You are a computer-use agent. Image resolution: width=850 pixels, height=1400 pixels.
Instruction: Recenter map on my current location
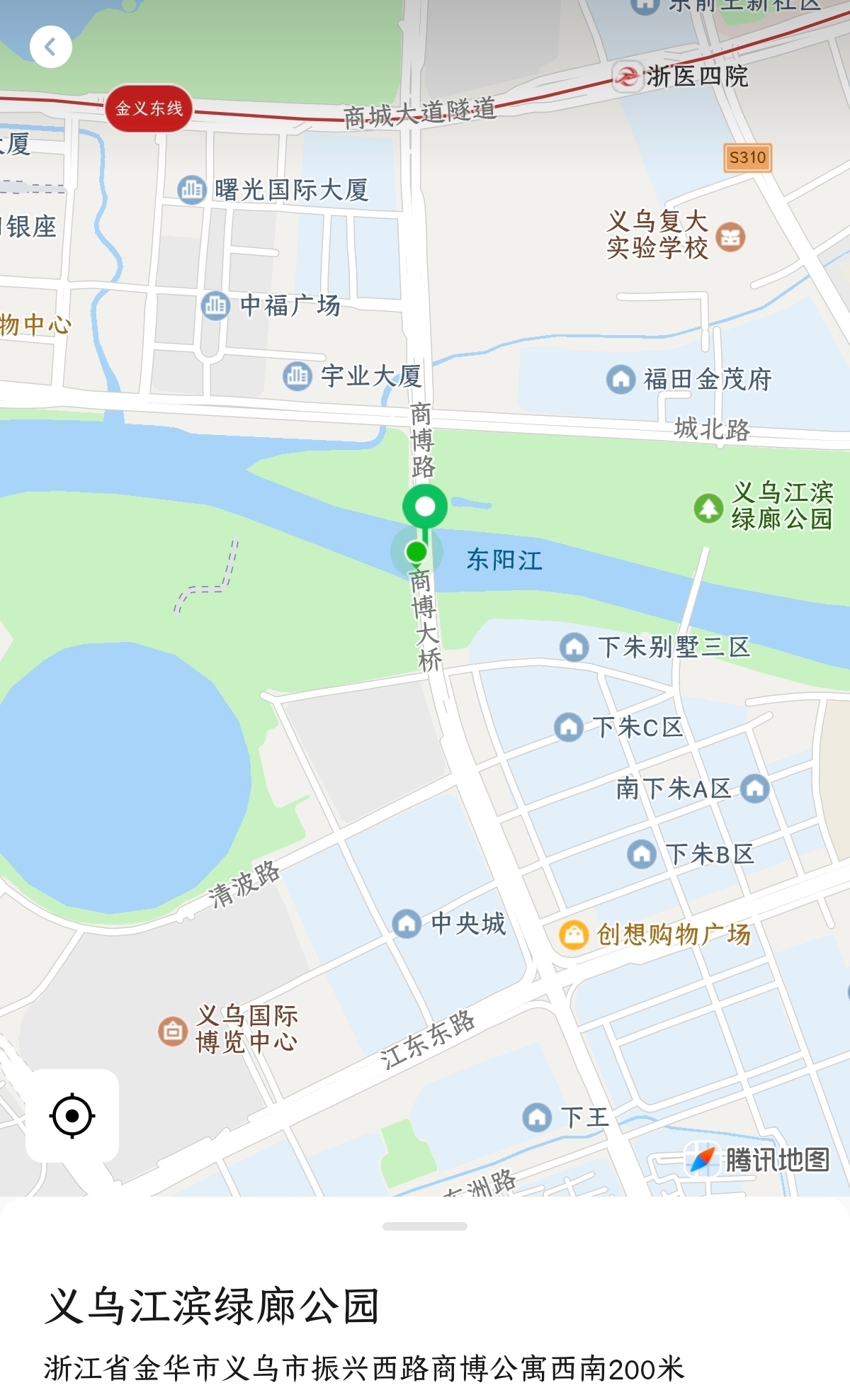(72, 1116)
